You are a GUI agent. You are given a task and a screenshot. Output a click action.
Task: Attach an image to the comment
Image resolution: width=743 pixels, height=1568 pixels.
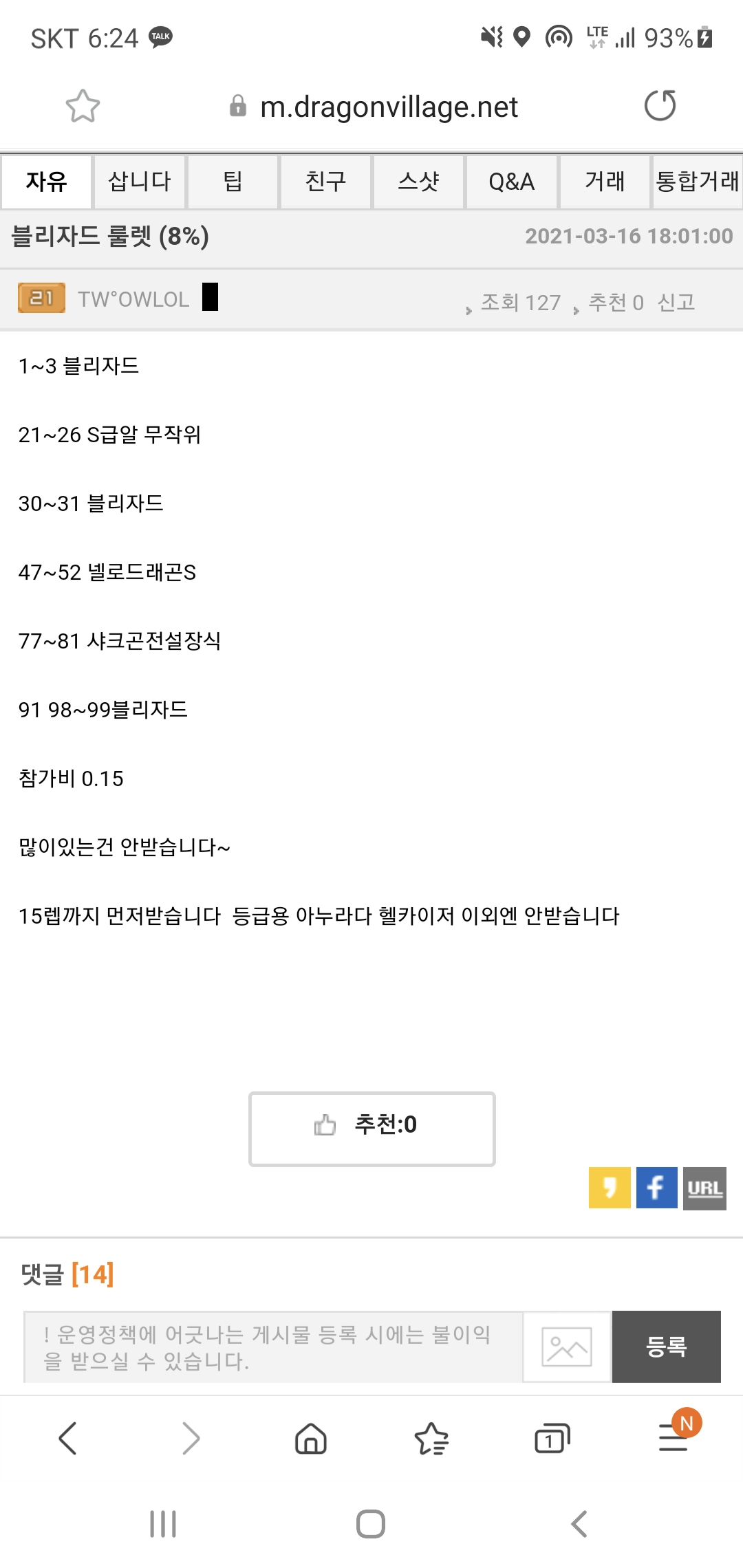click(567, 1347)
